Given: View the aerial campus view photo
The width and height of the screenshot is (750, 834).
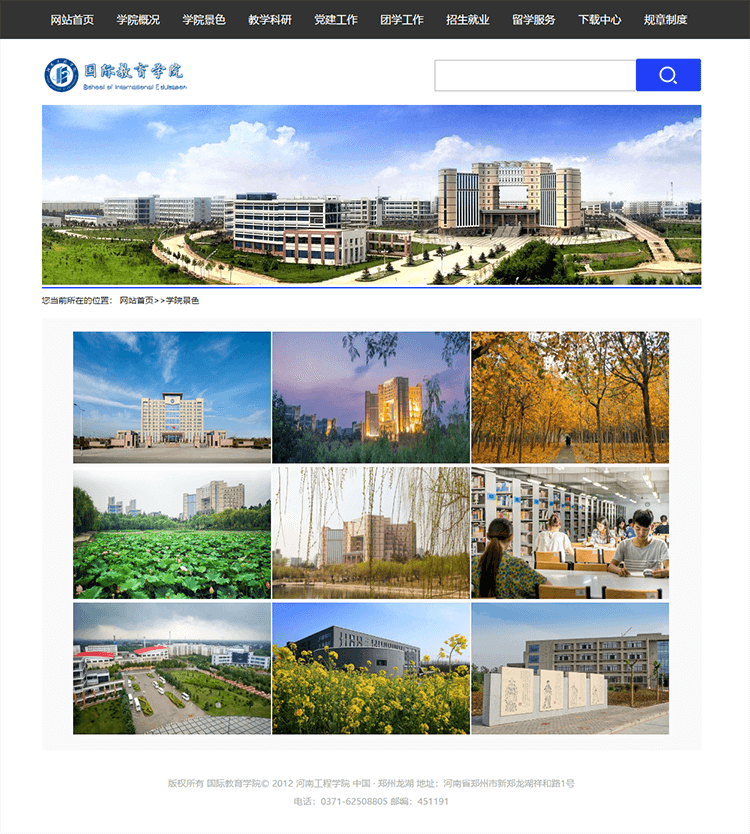Looking at the screenshot, I should pyautogui.click(x=172, y=668).
